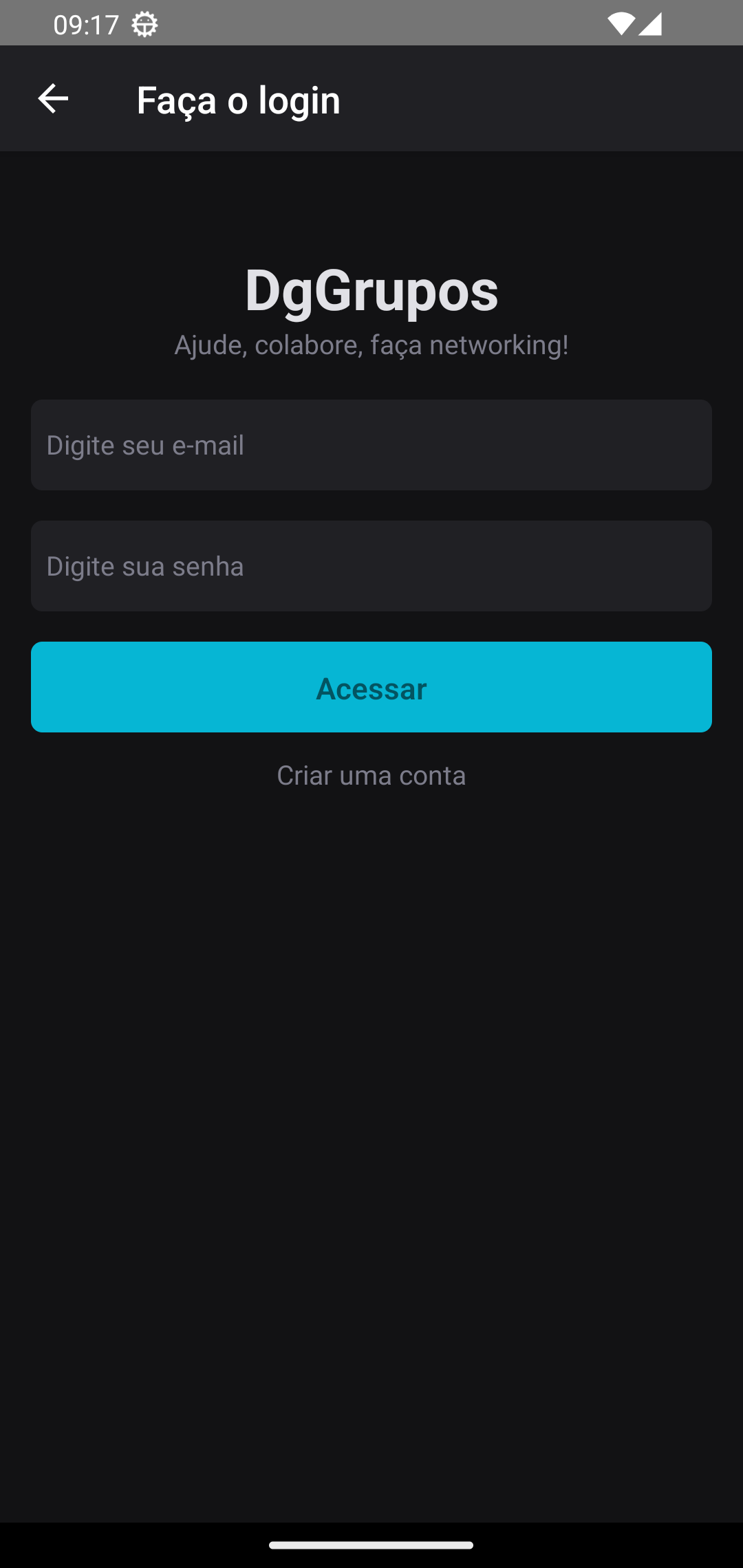Click the cyan Acessar action bar
Screen dimensions: 743x1568
pos(371,687)
